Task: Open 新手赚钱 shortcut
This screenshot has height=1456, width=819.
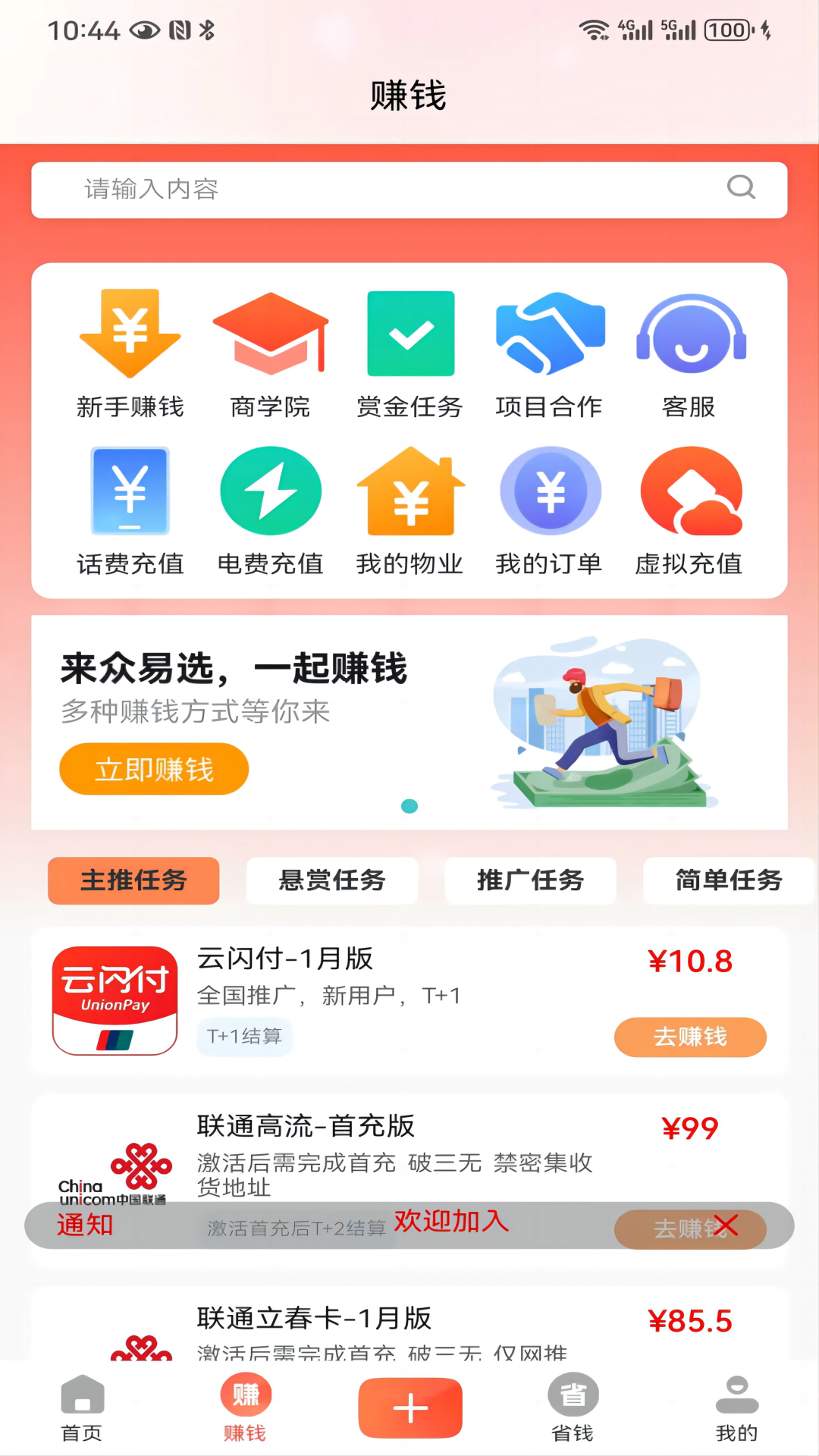Action: tap(130, 354)
